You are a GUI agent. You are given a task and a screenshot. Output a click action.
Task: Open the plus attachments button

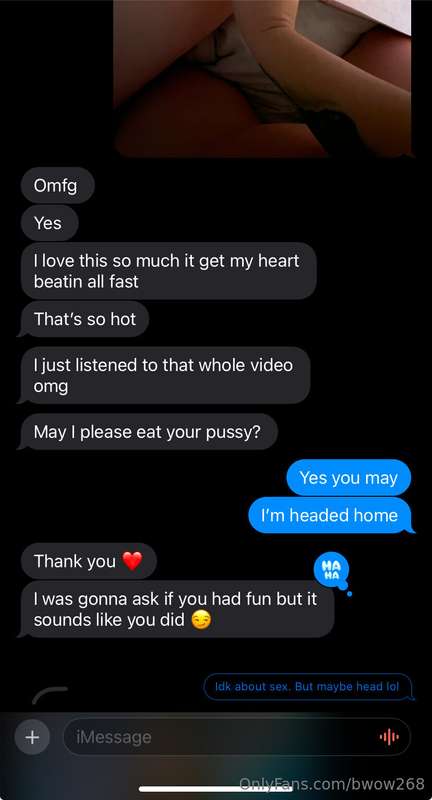(x=32, y=737)
